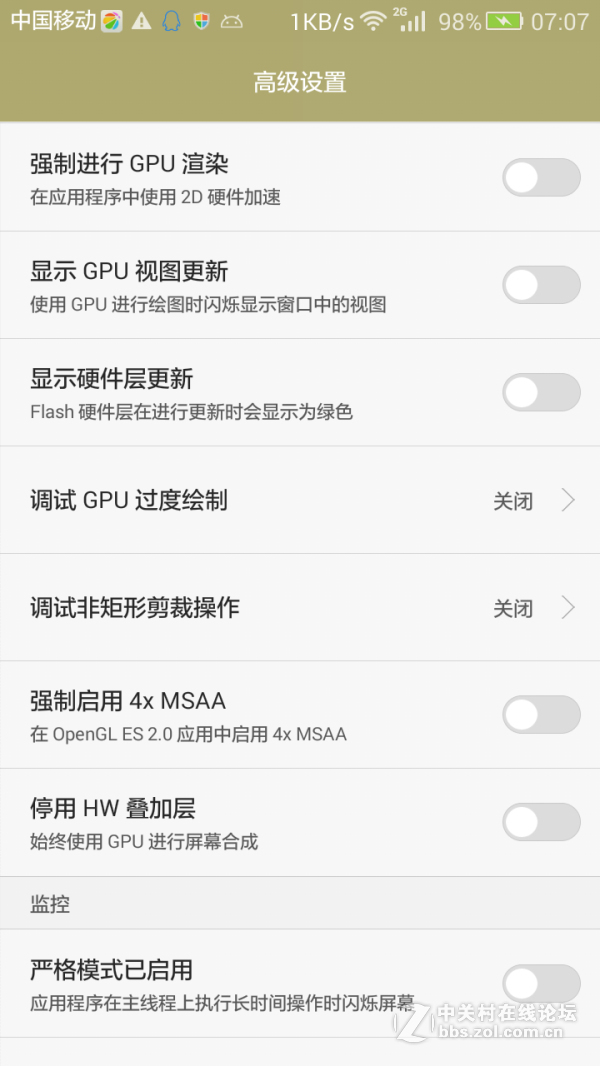Toggle the 严格模式已启用 switch
This screenshot has width=600, height=1066.
[x=541, y=983]
